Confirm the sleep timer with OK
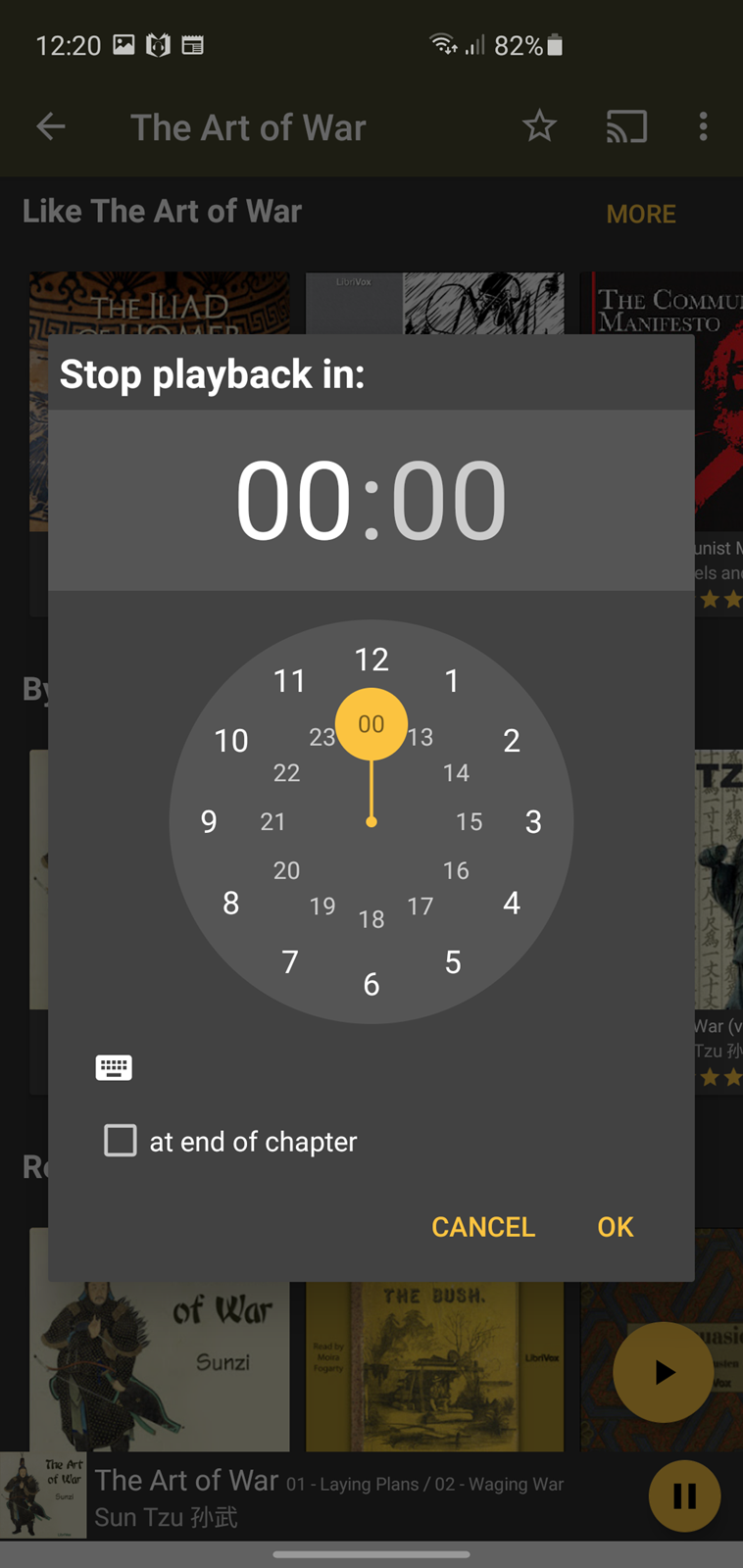This screenshot has height=1568, width=743. (x=615, y=1226)
